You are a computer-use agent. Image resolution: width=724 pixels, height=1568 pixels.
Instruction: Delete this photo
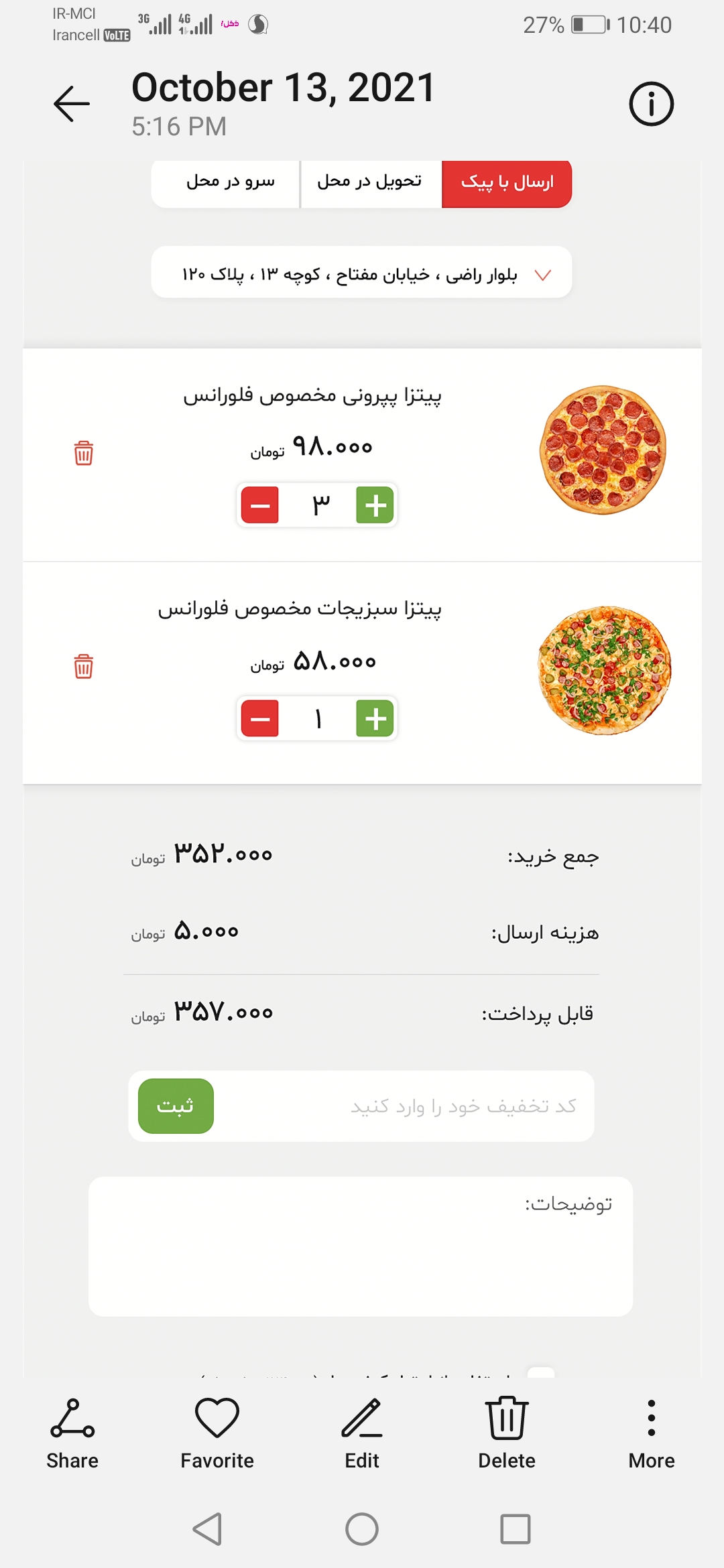pos(507,1434)
